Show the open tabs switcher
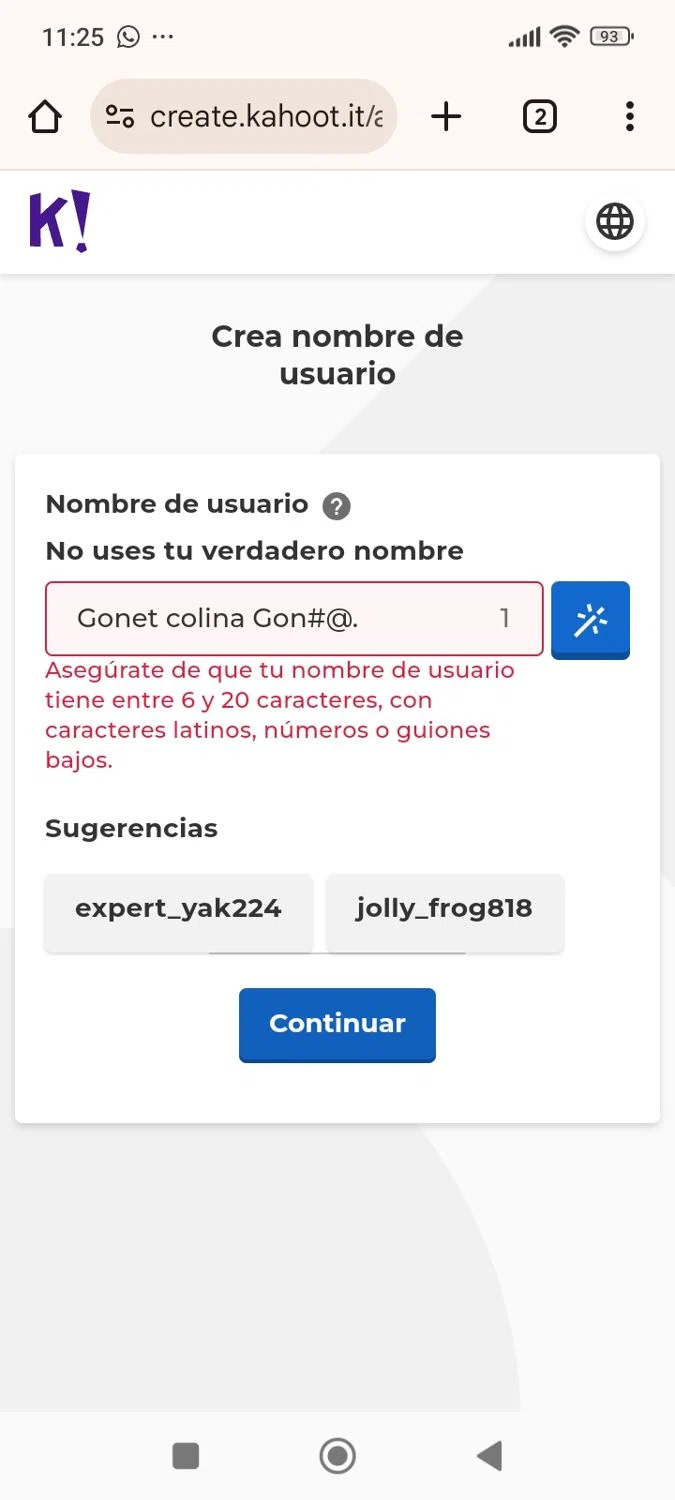 click(539, 117)
